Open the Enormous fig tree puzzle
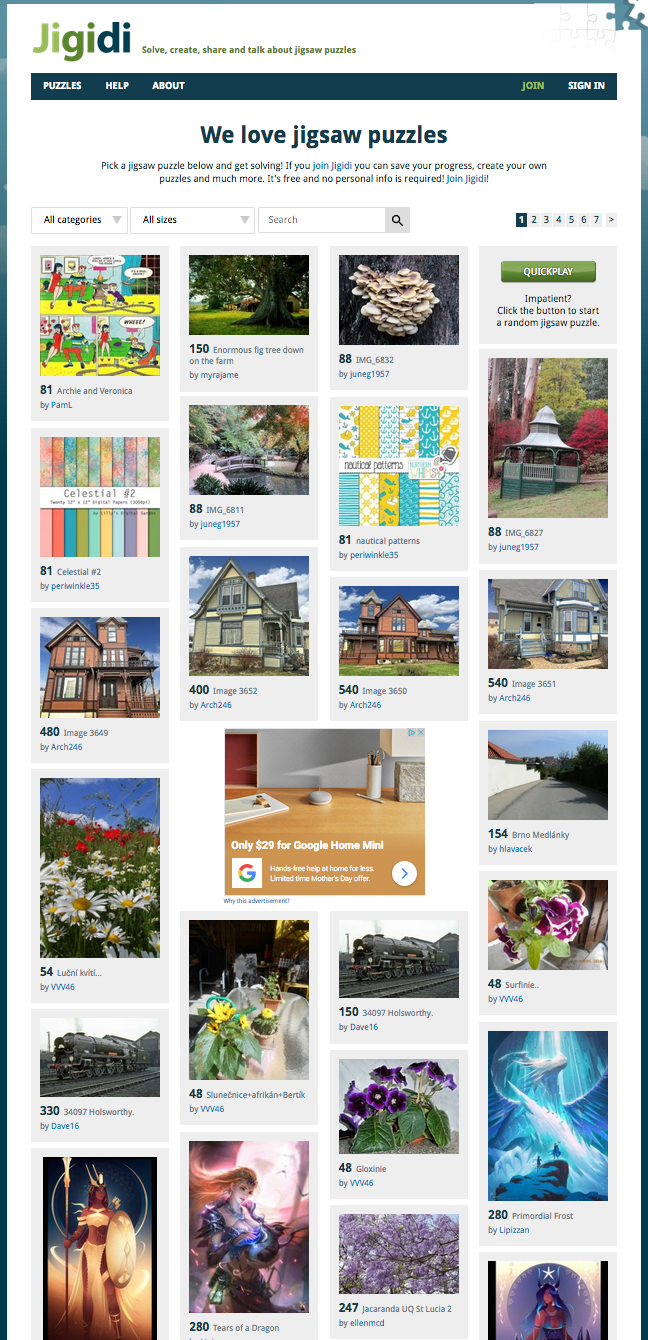 pos(248,295)
